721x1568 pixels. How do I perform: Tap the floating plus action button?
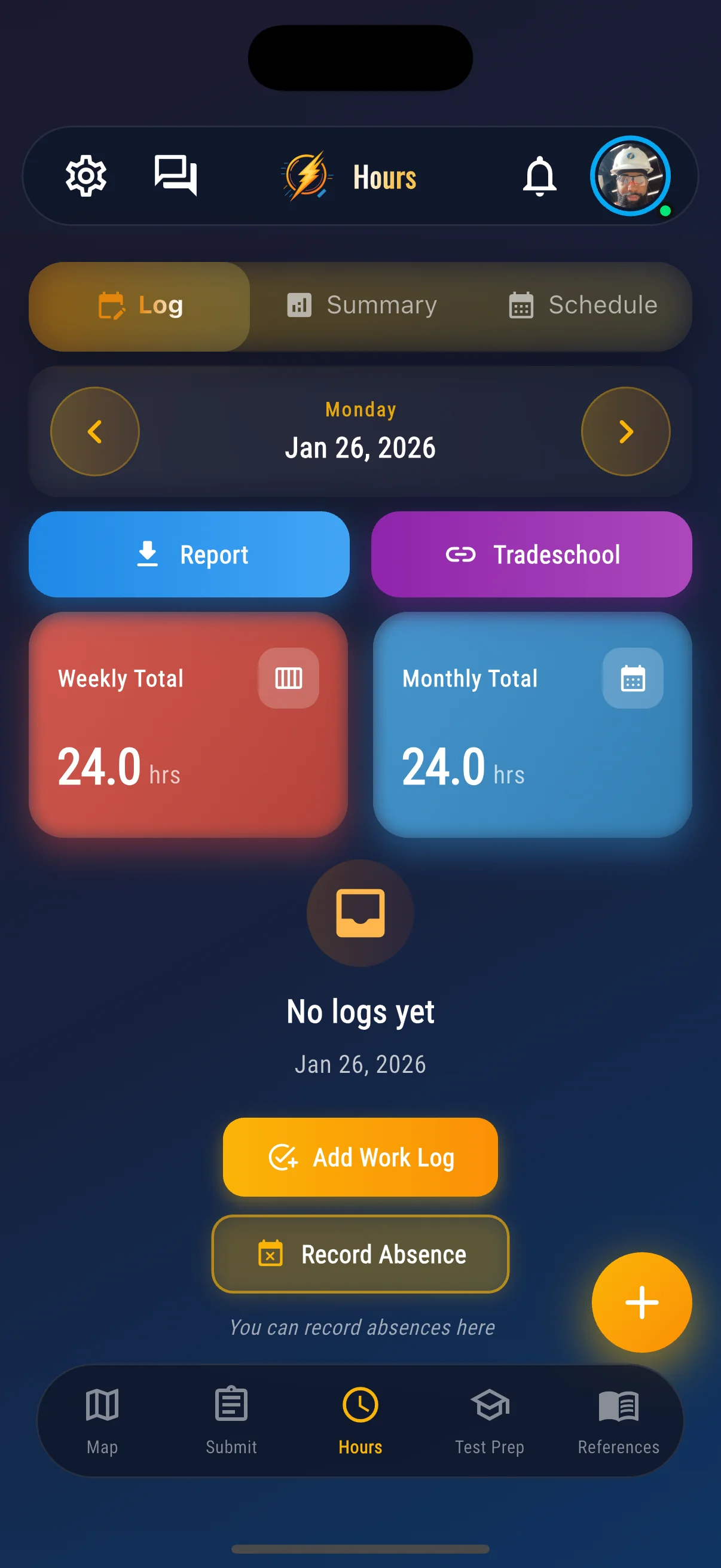(x=641, y=1301)
